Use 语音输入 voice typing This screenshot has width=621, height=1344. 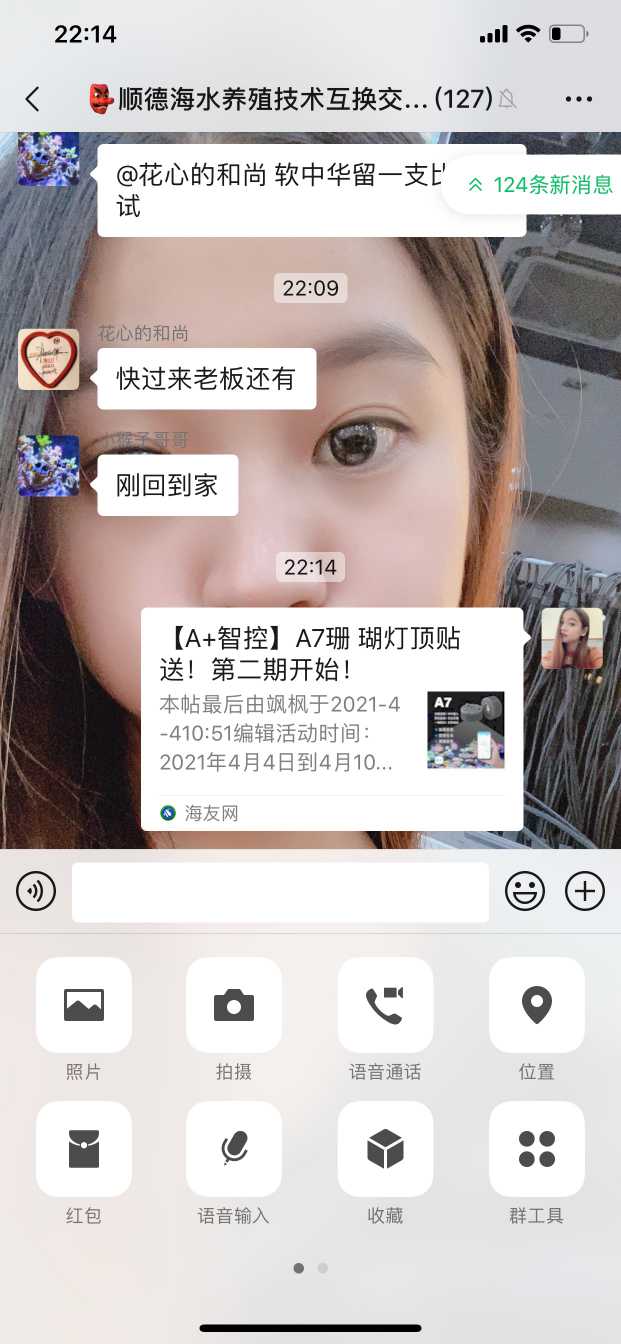tap(234, 1149)
